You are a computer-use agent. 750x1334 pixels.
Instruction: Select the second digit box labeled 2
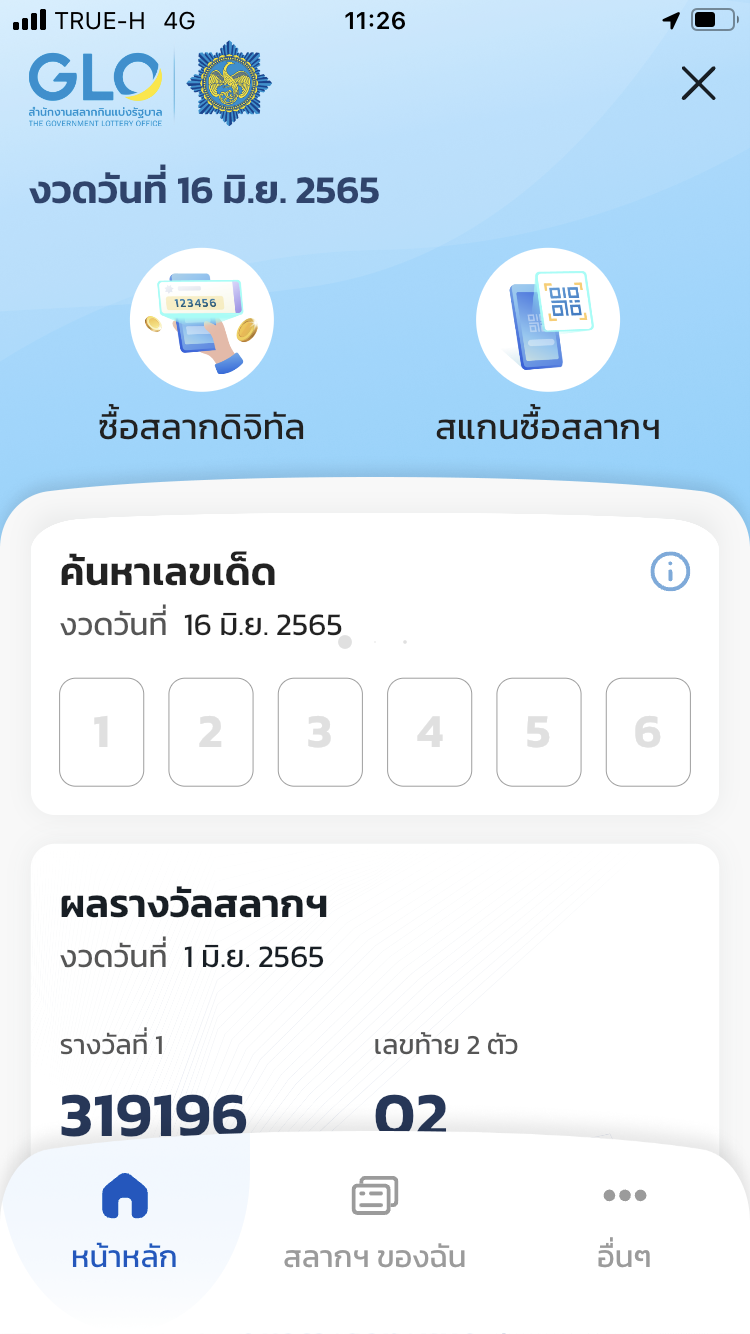[211, 732]
